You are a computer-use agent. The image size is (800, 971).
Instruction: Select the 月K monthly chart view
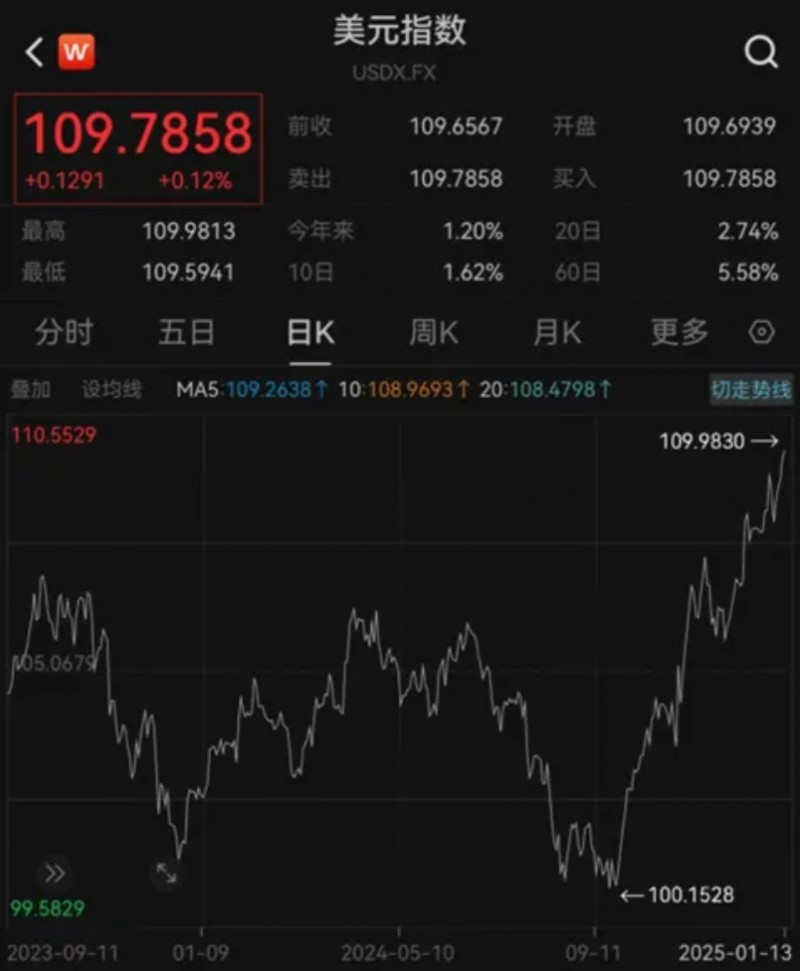tap(556, 333)
